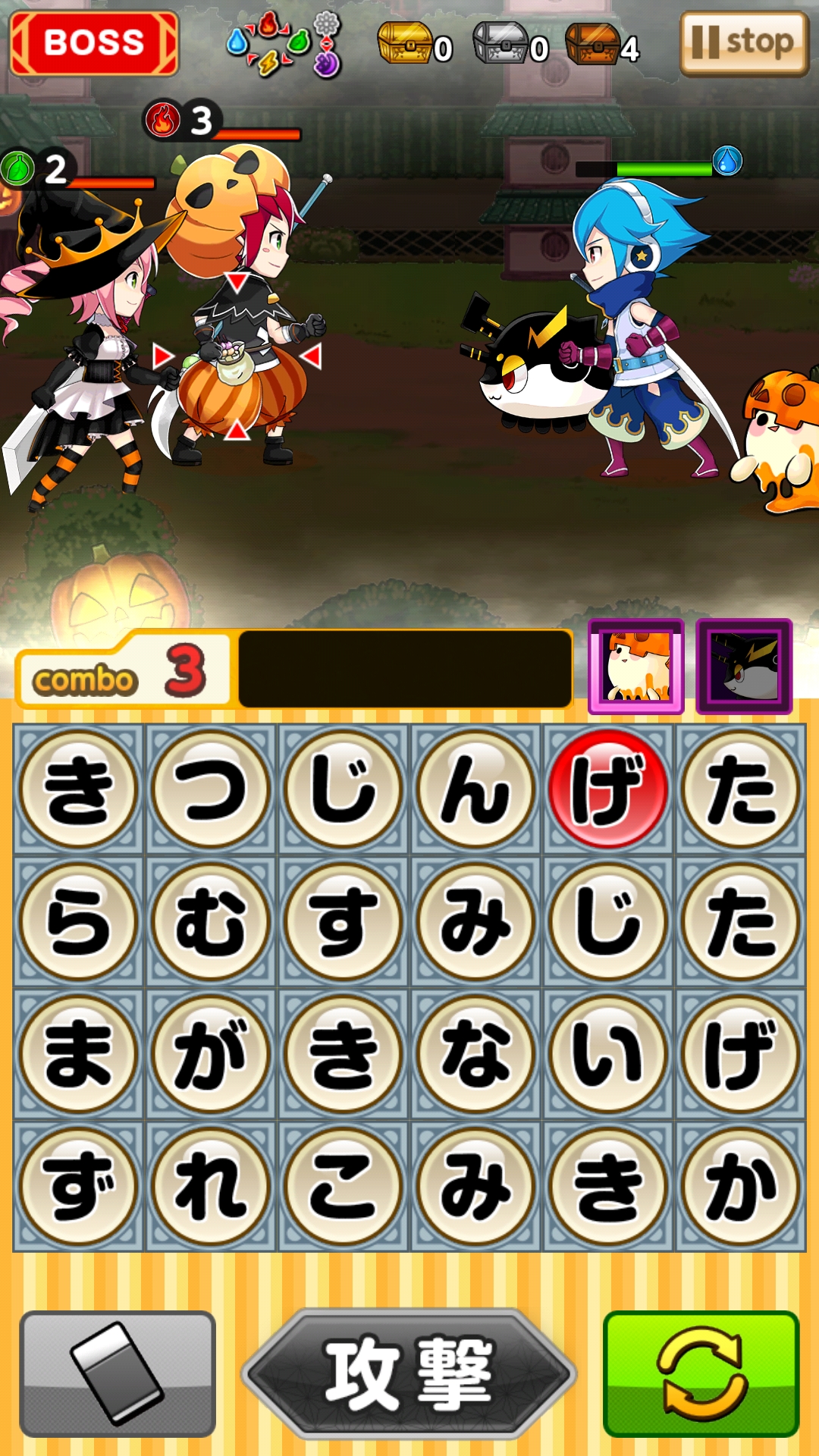The height and width of the screenshot is (1456, 819).
Task: Select the い tile
Action: coord(607,1054)
